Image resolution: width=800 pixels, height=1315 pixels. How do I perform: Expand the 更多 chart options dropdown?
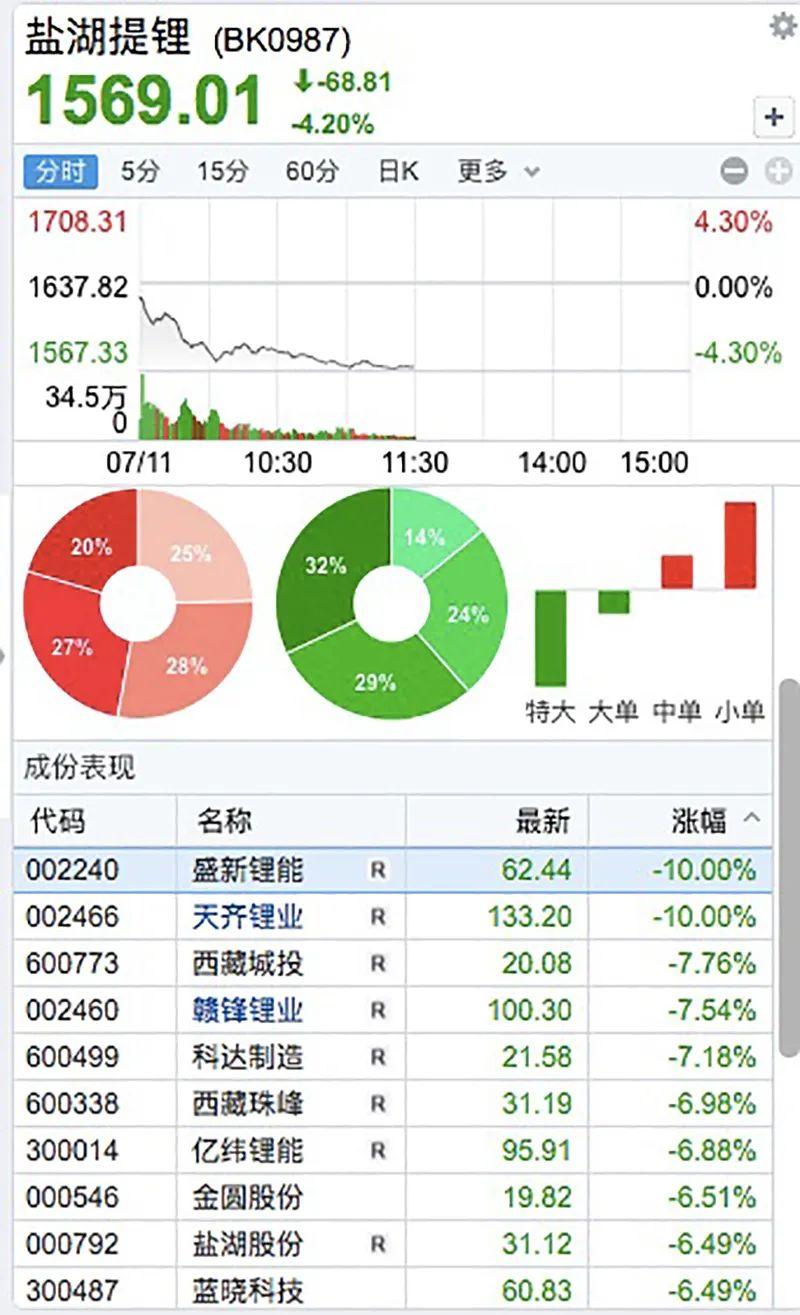pos(497,171)
